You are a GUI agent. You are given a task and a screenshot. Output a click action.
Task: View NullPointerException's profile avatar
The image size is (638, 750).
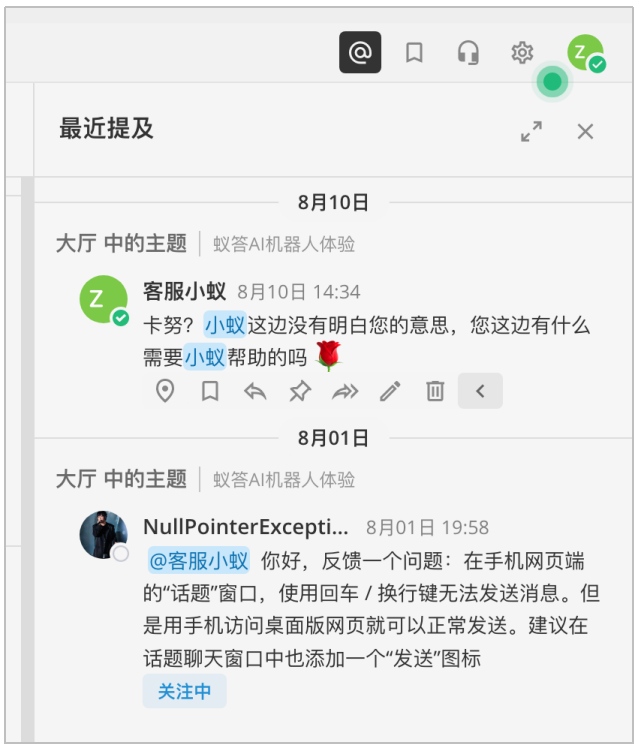coord(103,535)
